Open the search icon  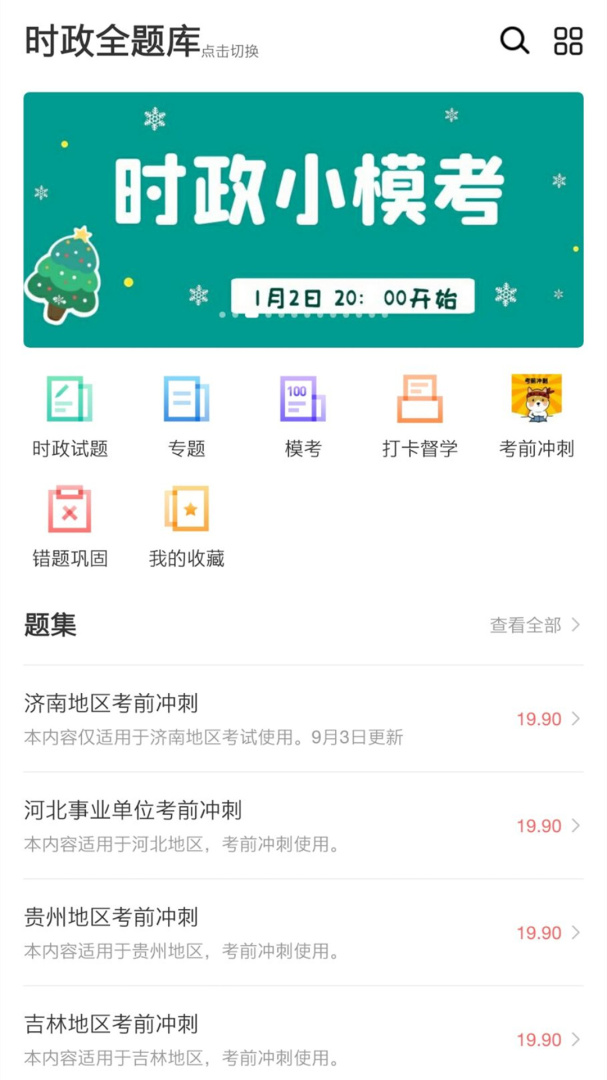click(514, 41)
